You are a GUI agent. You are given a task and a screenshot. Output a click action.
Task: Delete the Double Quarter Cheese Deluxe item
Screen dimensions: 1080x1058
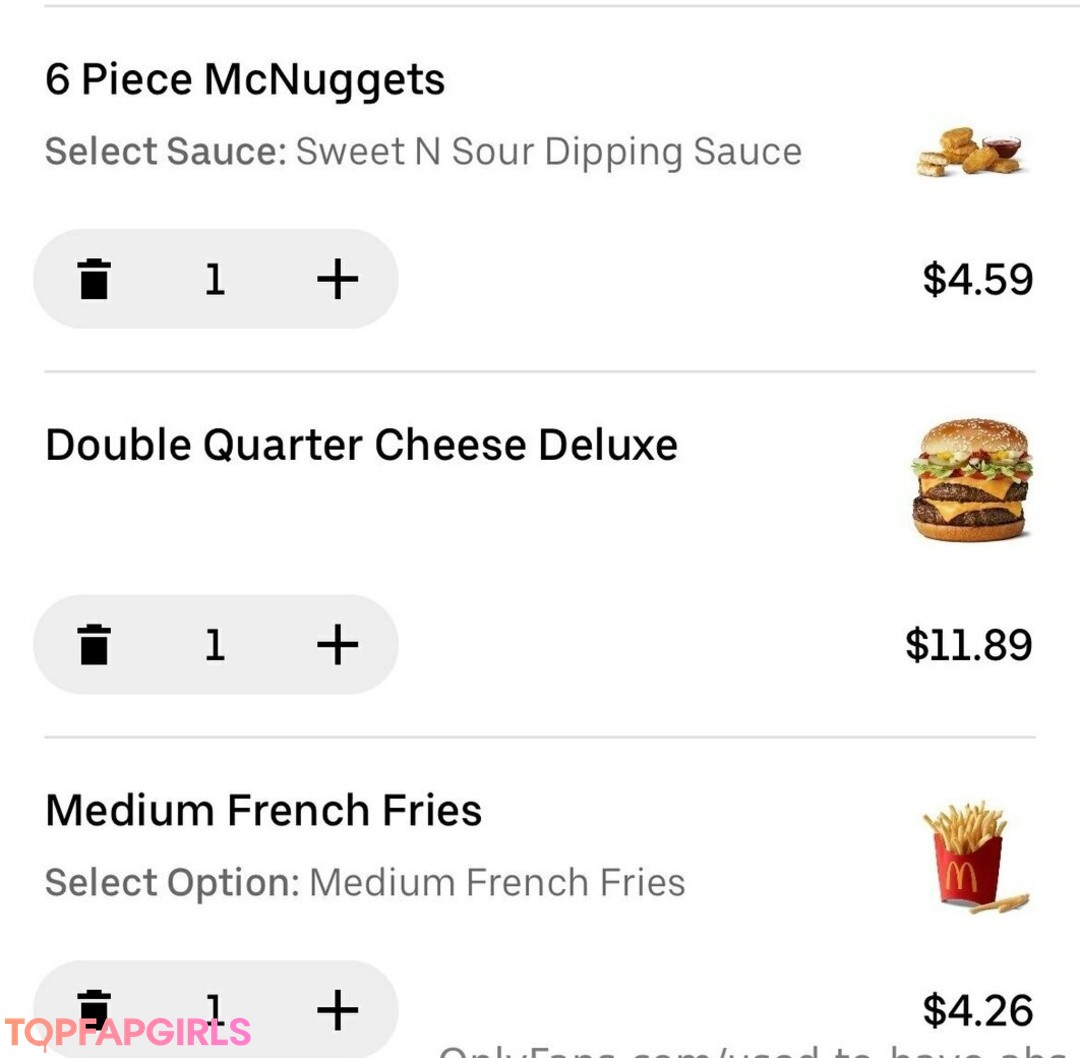pyautogui.click(x=94, y=645)
